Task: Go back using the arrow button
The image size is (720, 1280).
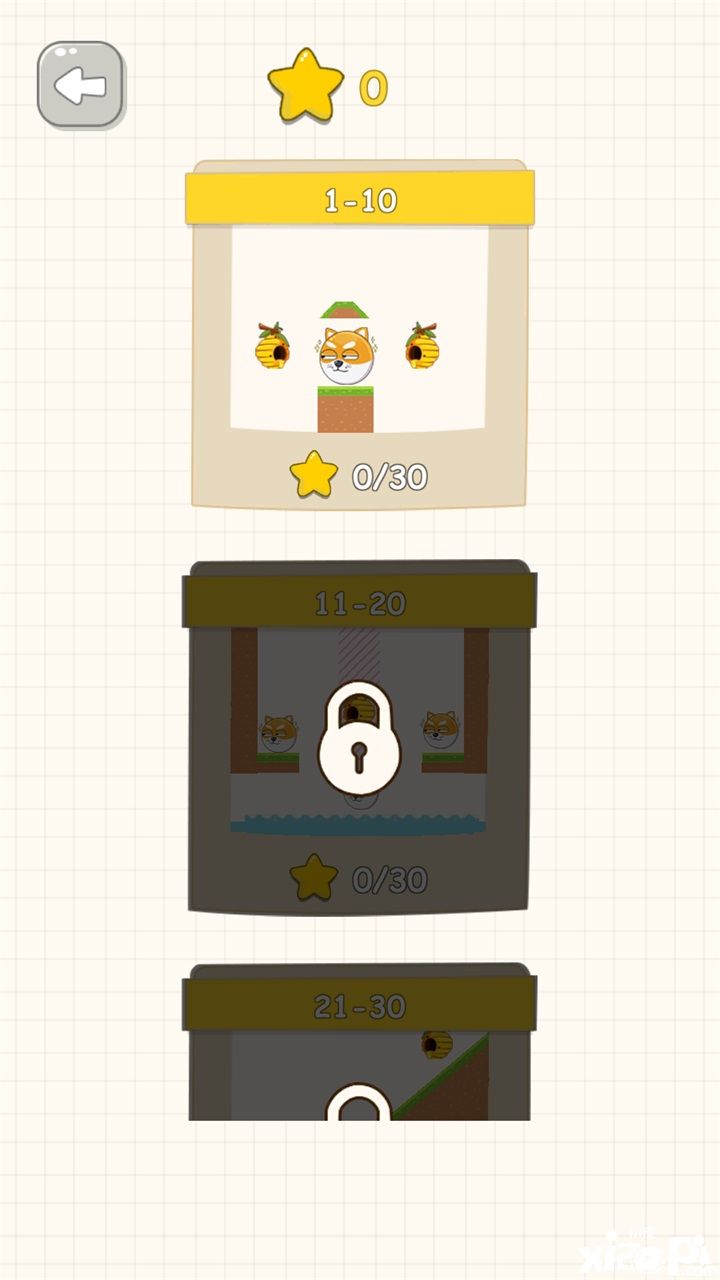Action: click(x=81, y=85)
